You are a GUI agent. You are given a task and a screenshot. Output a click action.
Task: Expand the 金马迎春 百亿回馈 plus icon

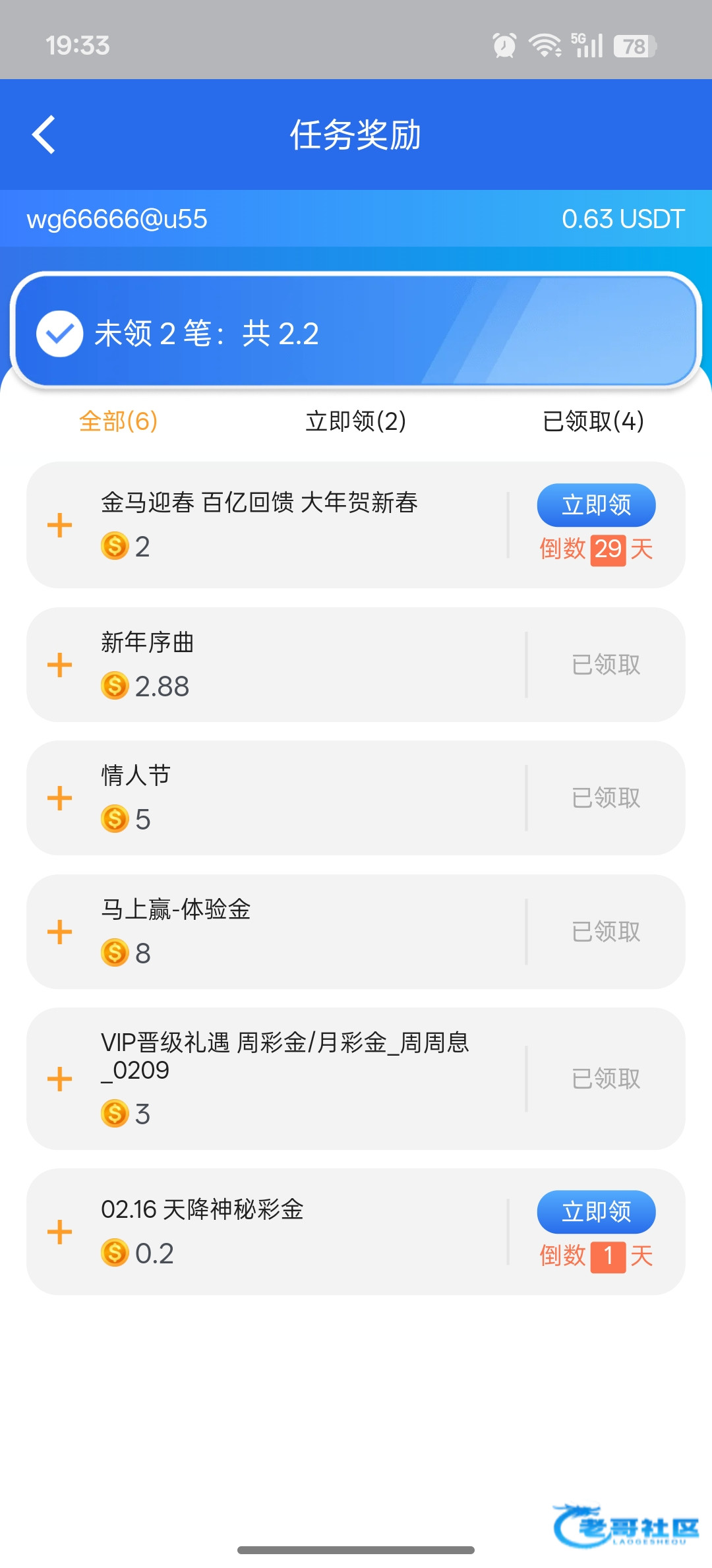click(x=60, y=526)
